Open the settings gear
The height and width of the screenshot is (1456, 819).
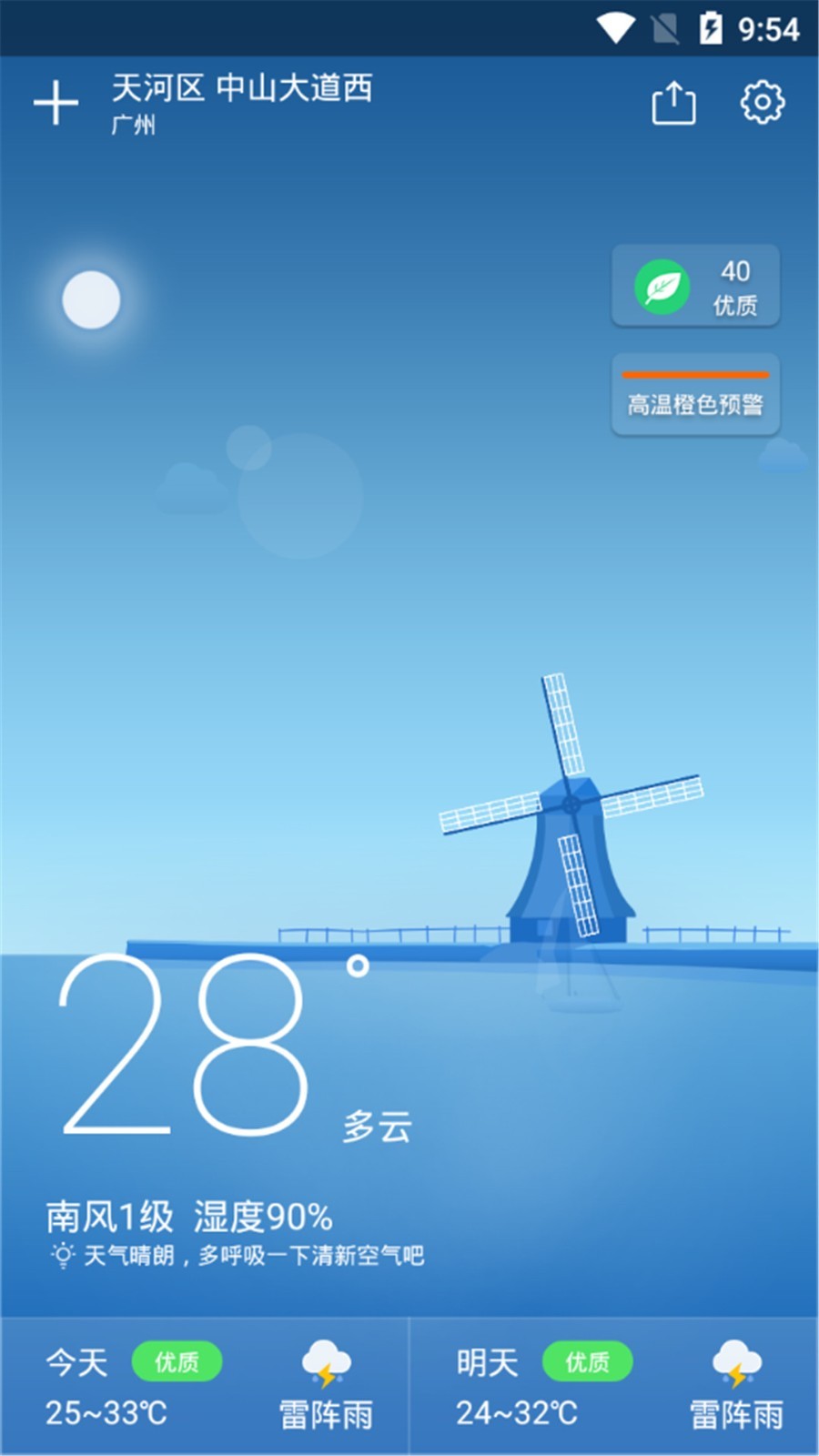pos(762,102)
